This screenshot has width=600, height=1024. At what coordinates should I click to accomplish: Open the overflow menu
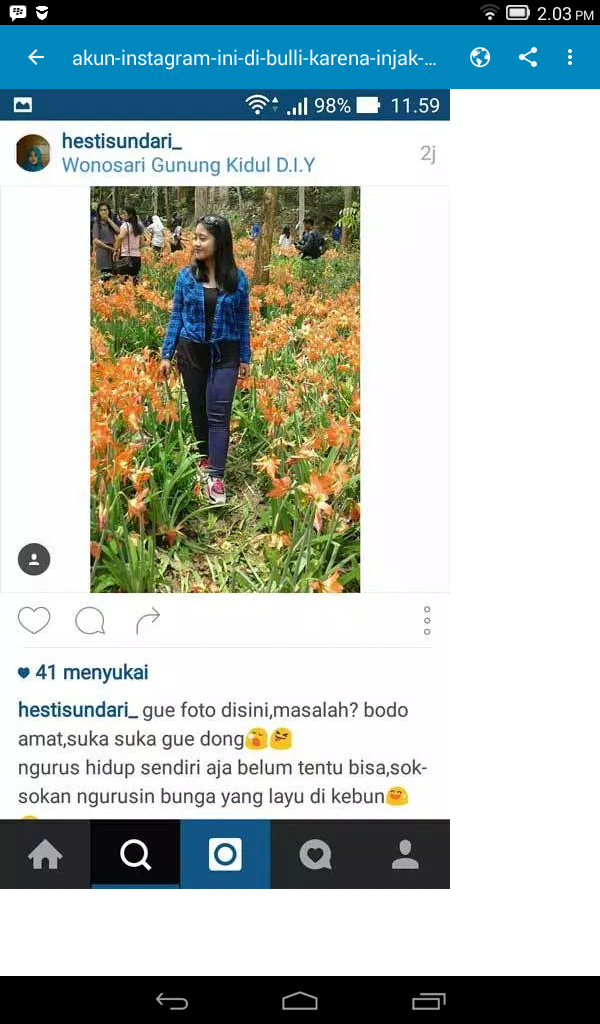click(x=570, y=57)
